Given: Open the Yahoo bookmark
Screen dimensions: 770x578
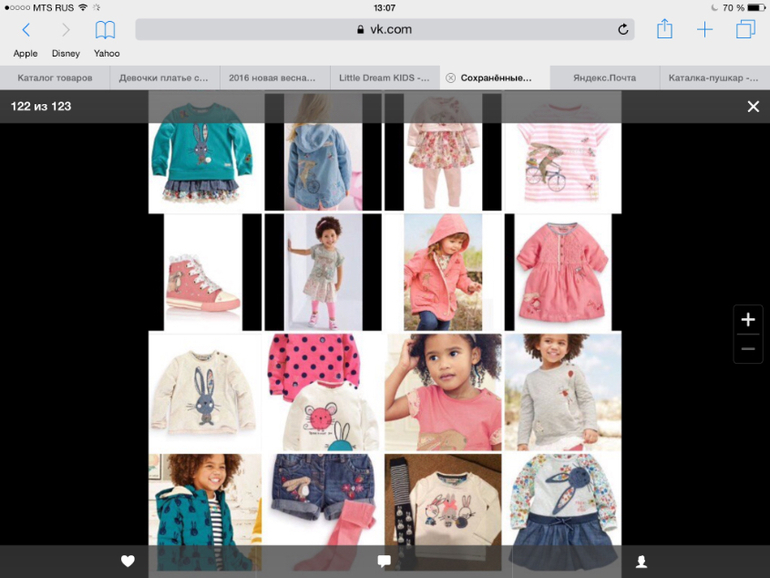Looking at the screenshot, I should tap(107, 54).
